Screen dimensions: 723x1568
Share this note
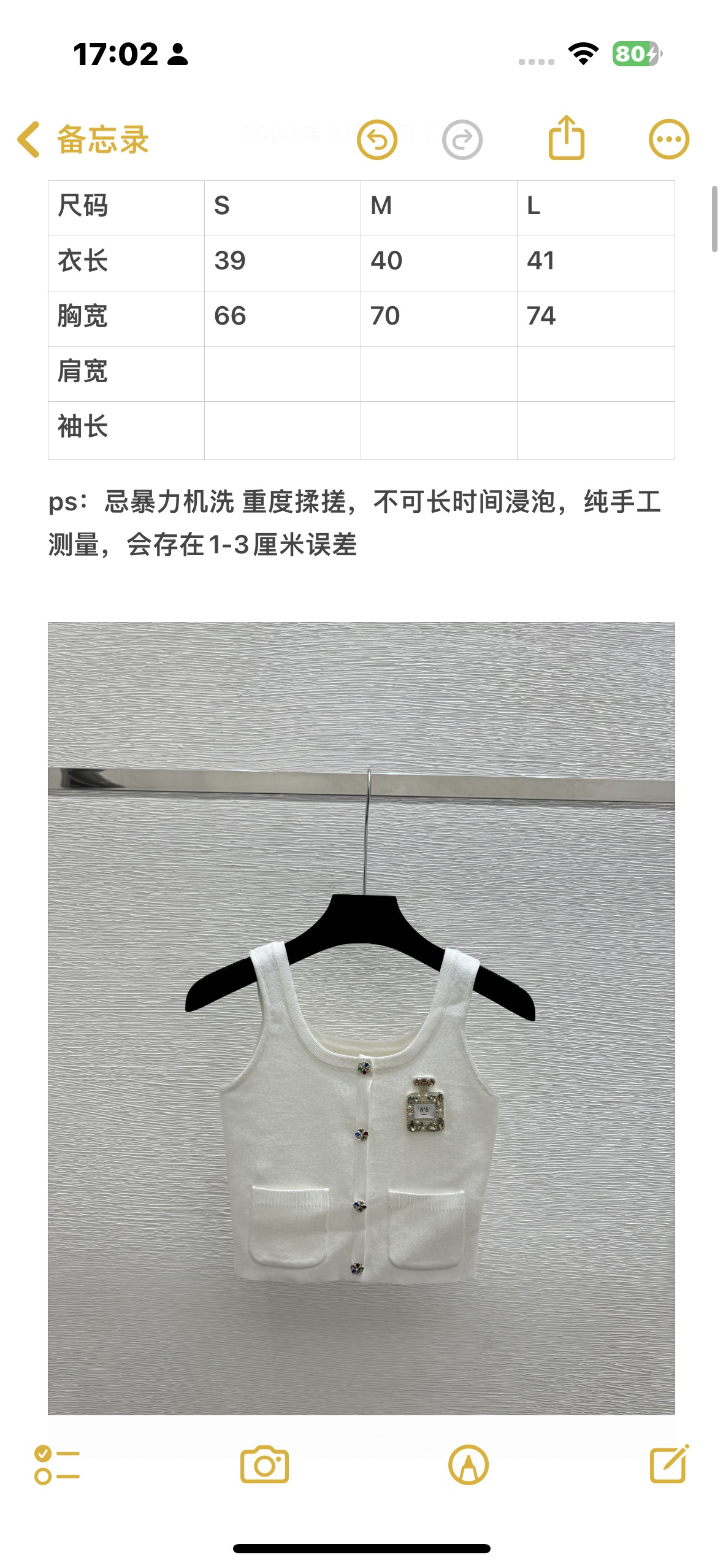click(566, 138)
